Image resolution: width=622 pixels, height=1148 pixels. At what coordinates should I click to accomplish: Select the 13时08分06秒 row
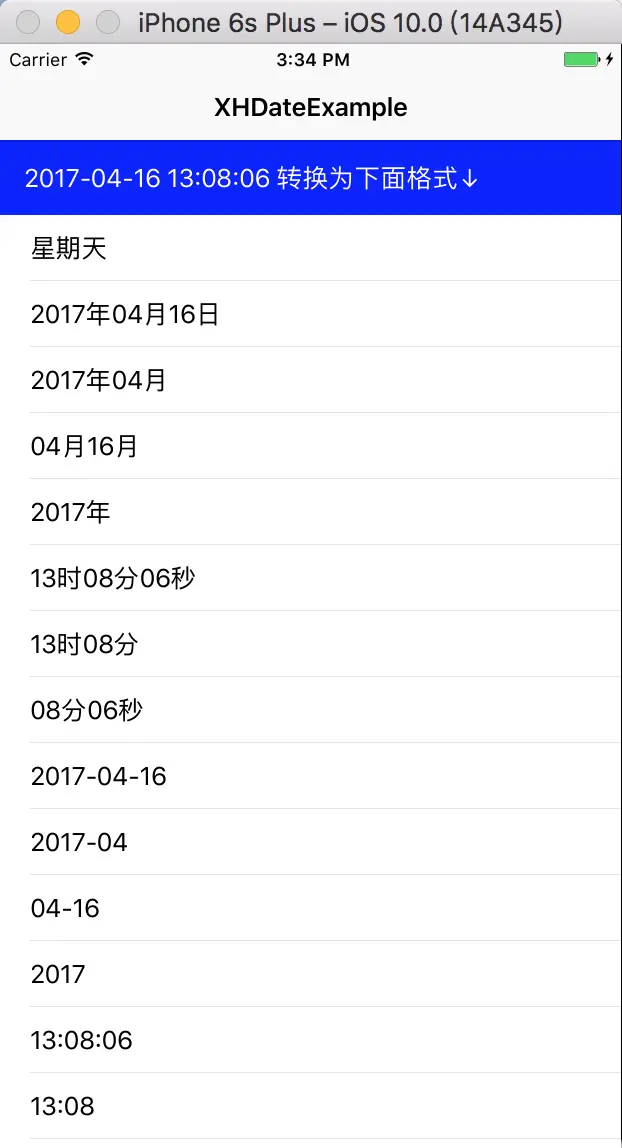click(113, 578)
